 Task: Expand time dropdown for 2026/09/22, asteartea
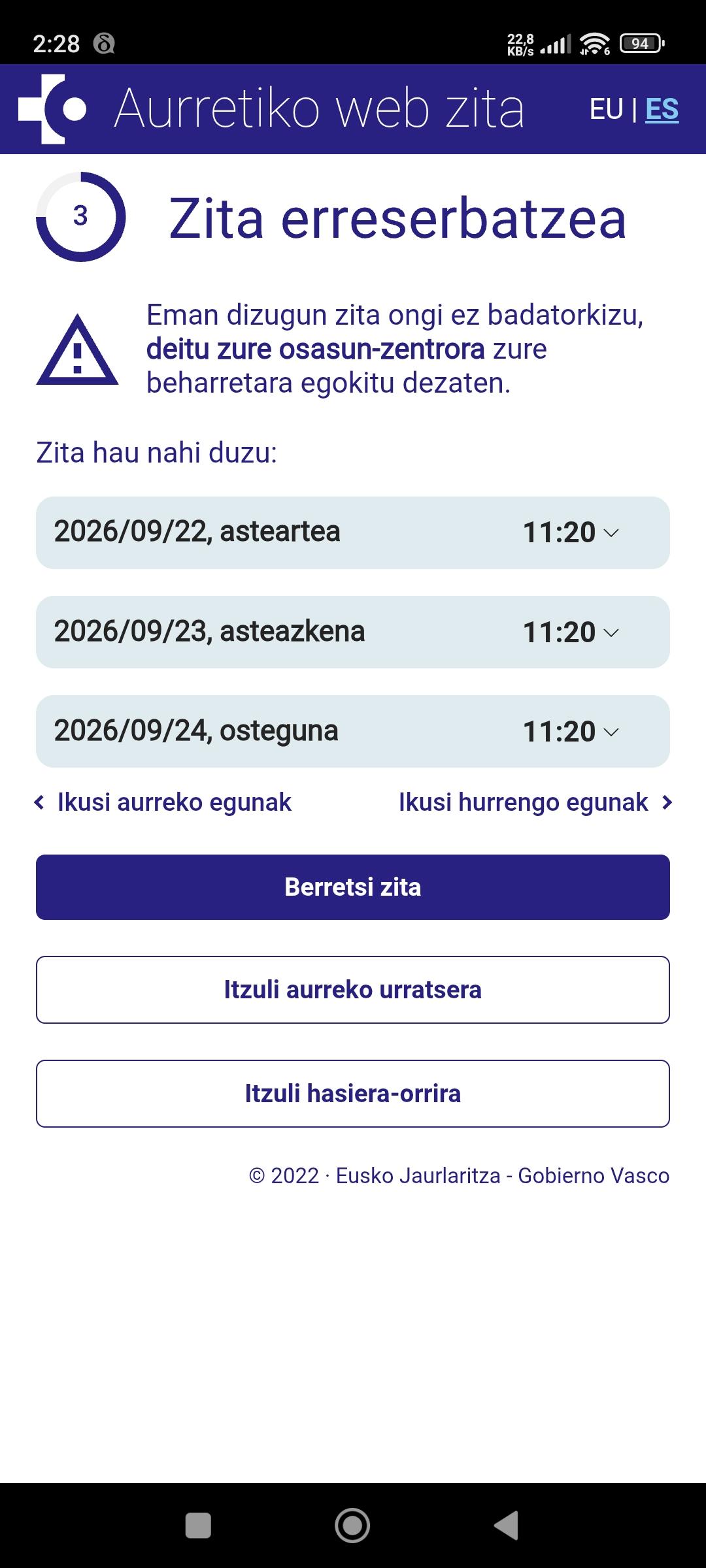(571, 532)
